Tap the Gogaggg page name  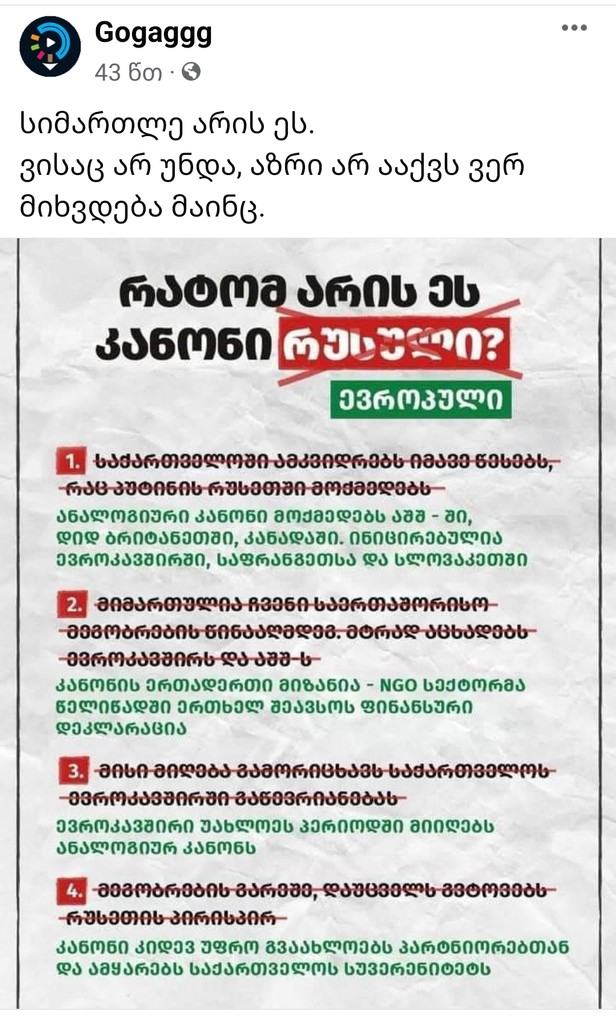pyautogui.click(x=153, y=34)
